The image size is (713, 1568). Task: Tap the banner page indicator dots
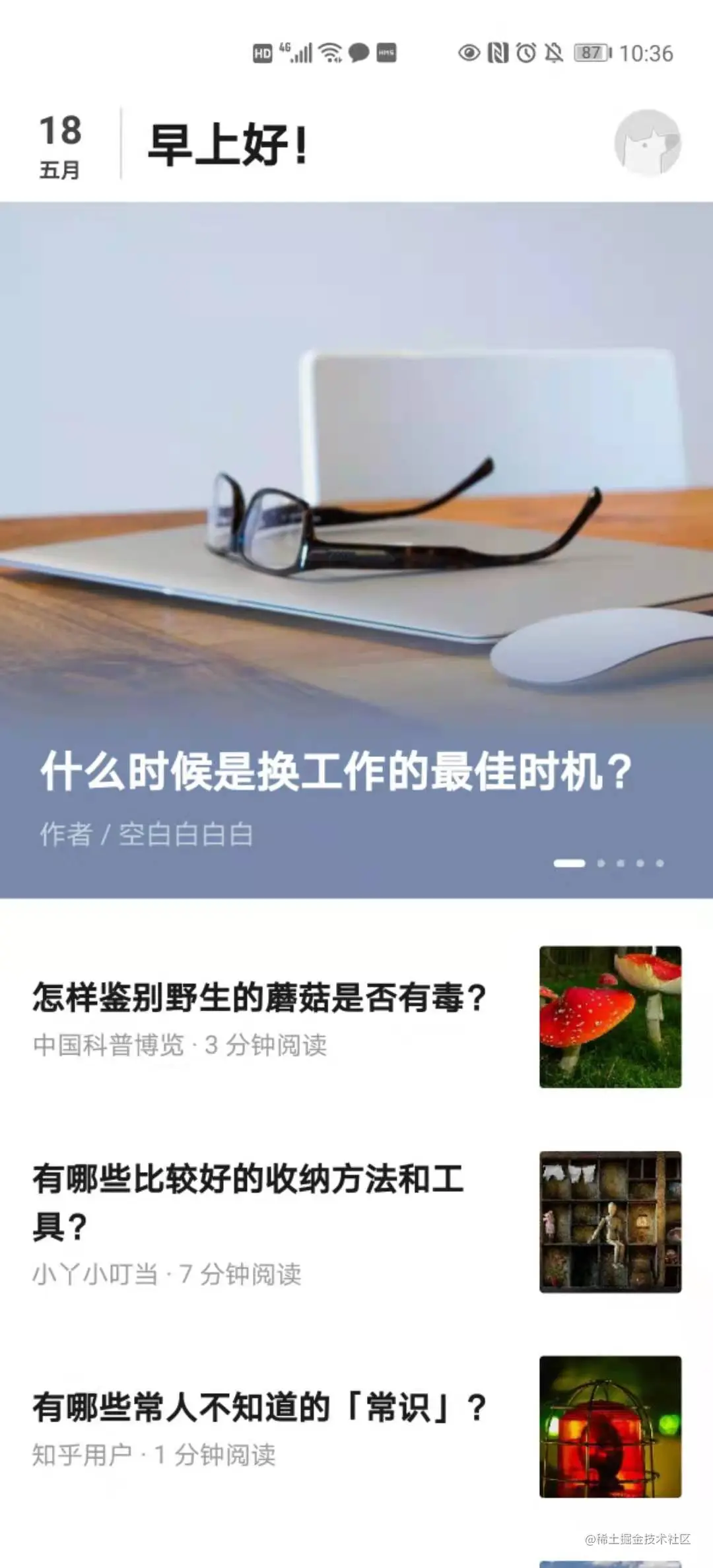609,863
